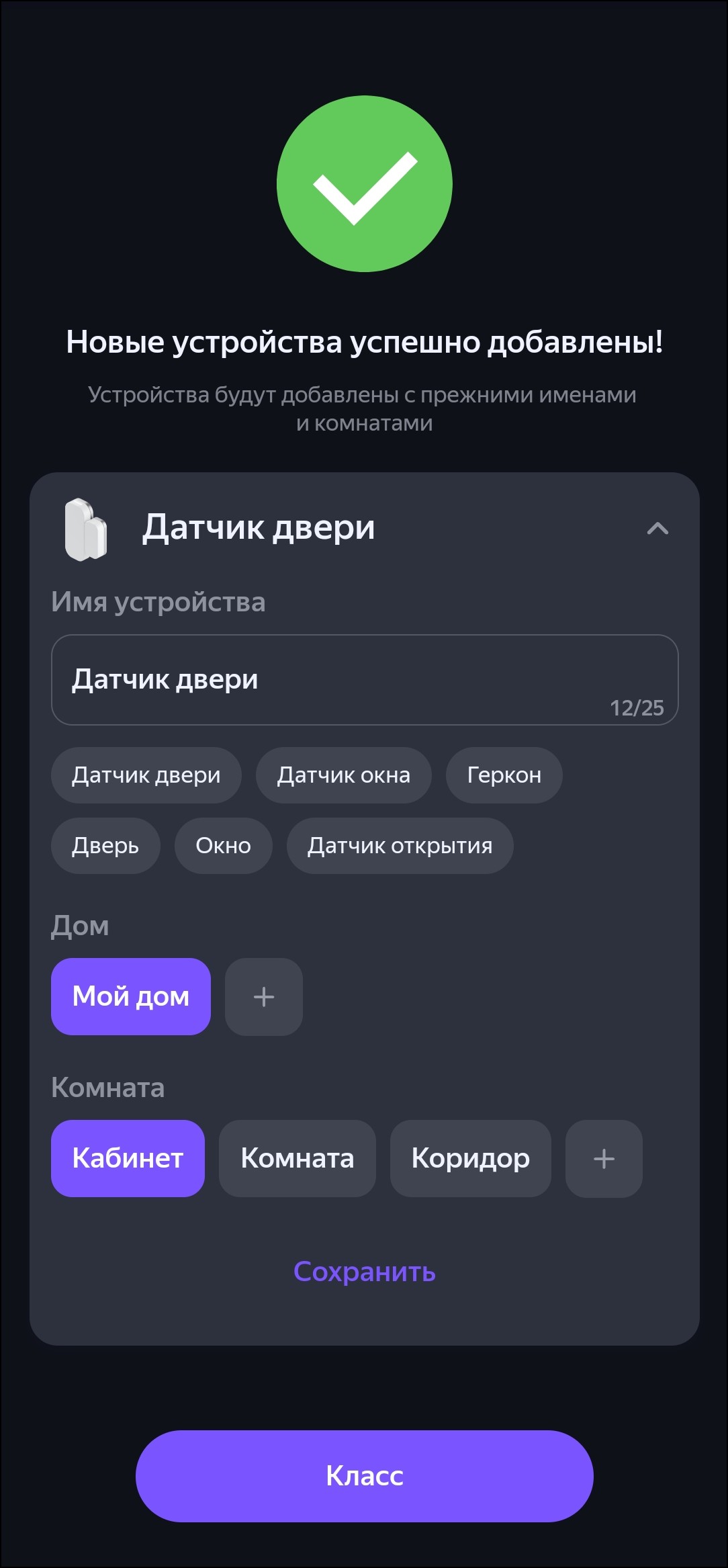Pick the Датчик окна name chip
Screen dimensions: 728x1568
click(x=343, y=775)
